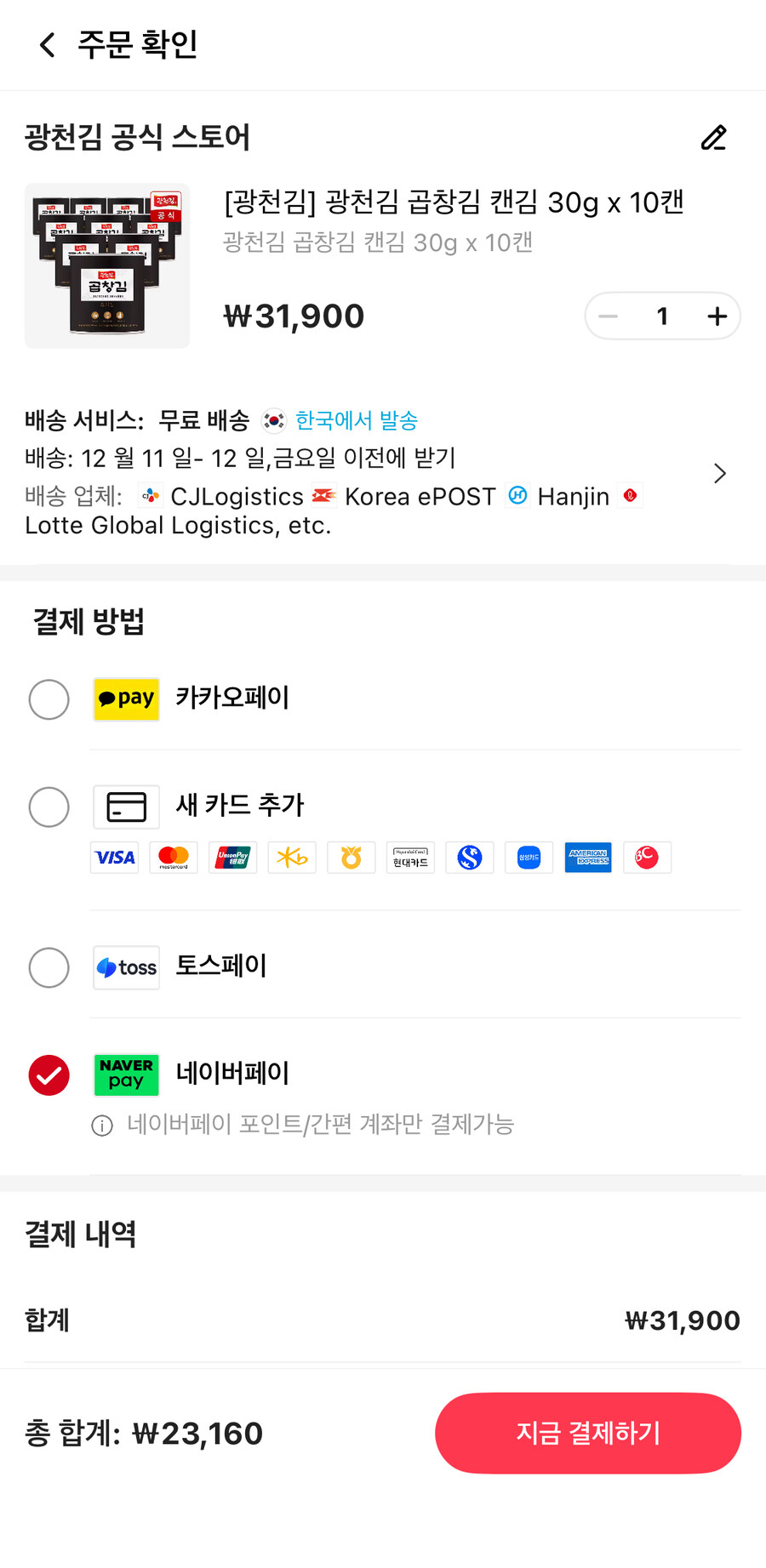Click the edit pencil next to 광천김 공식 스토어

tap(713, 137)
